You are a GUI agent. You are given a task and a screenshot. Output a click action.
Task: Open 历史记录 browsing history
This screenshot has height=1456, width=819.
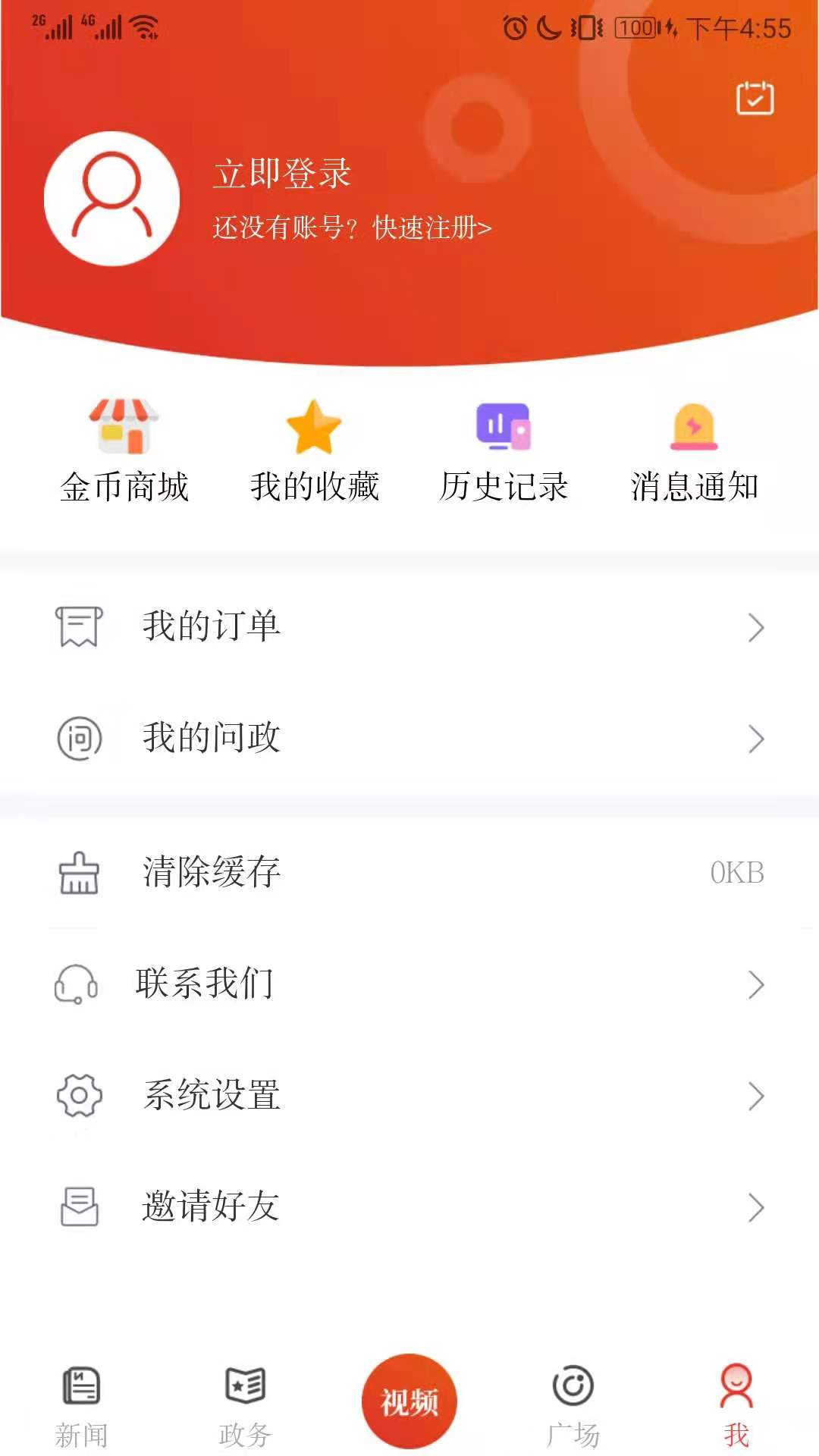pos(504,451)
